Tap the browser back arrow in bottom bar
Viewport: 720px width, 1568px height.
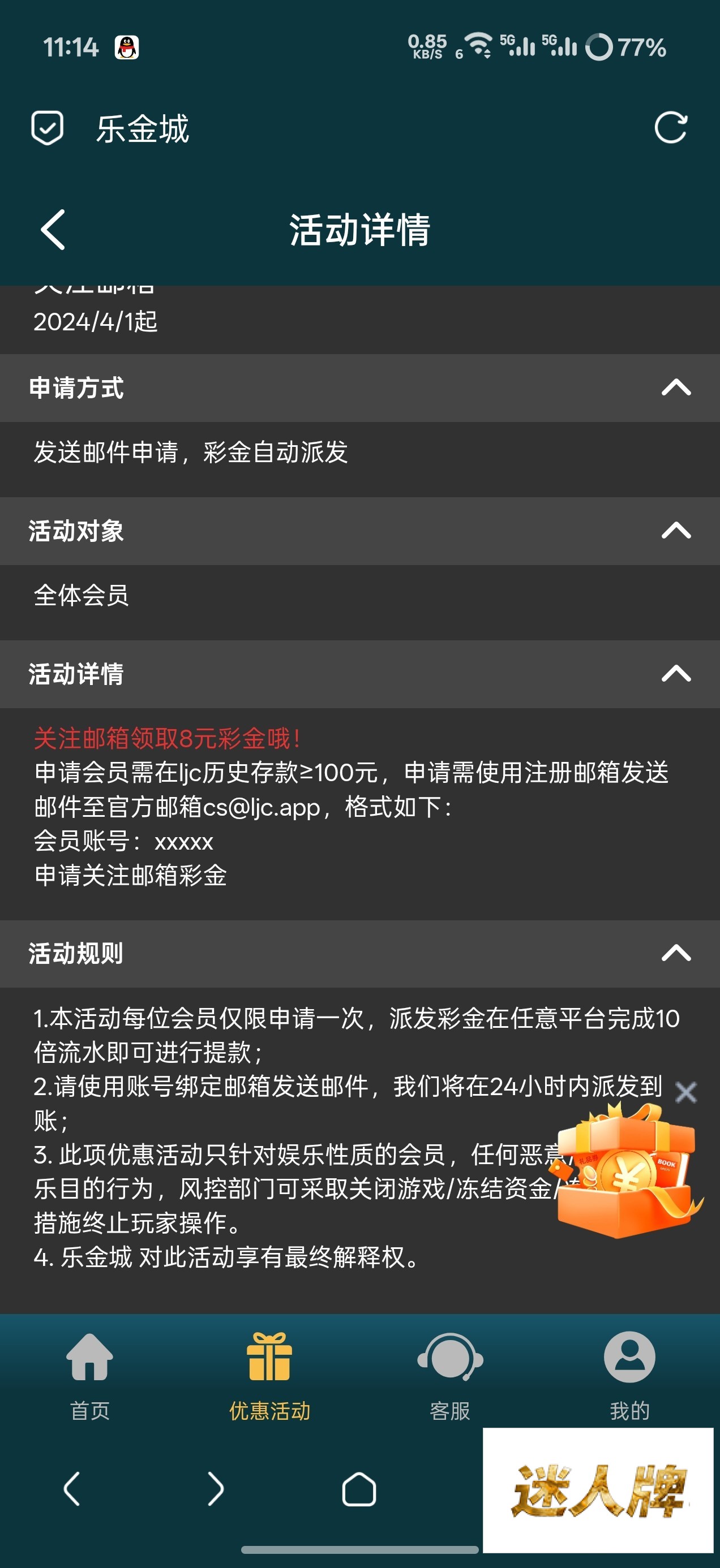(72, 1489)
